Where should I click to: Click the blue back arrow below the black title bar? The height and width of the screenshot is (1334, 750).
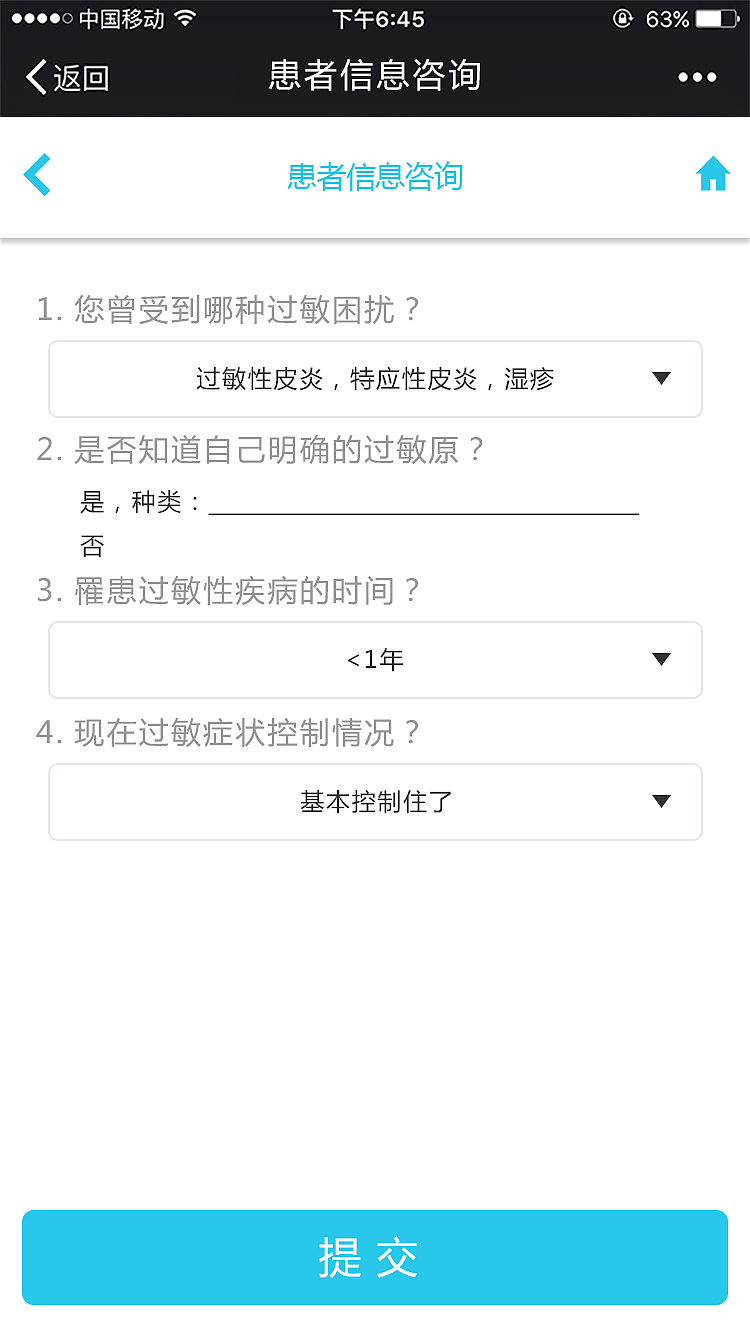pyautogui.click(x=37, y=173)
